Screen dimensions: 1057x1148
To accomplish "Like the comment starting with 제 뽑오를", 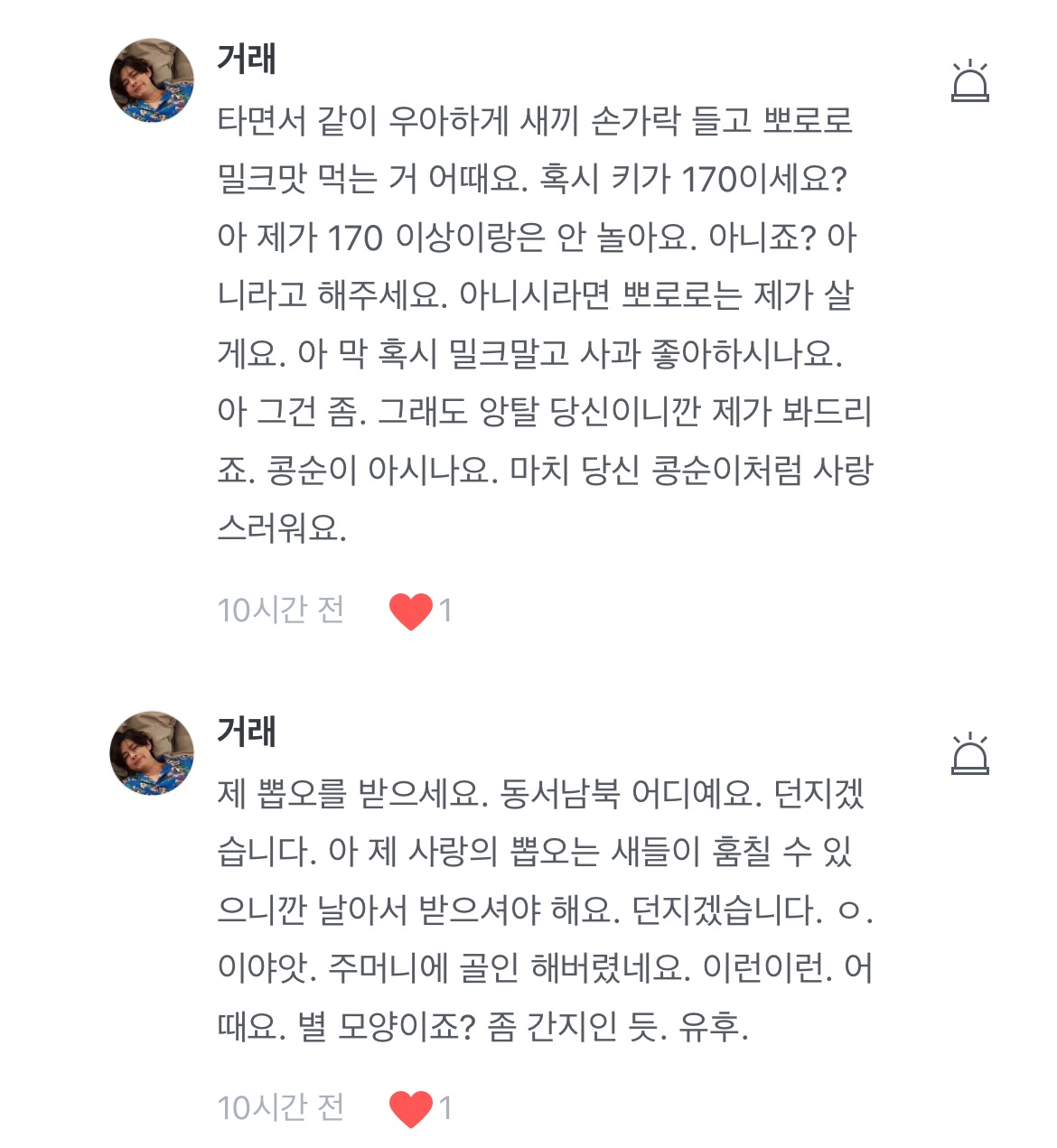I will click(411, 1108).
